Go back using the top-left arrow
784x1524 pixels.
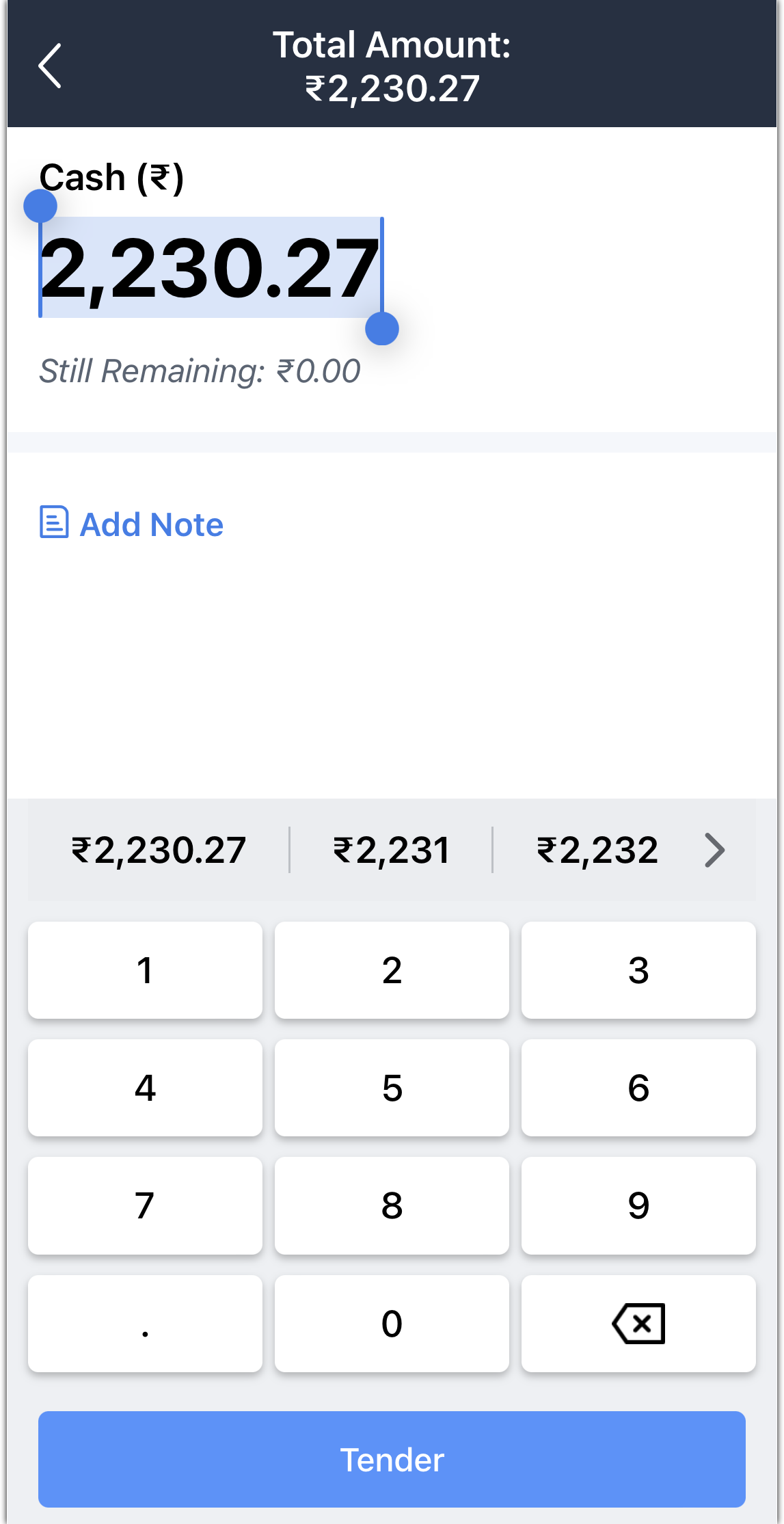[x=50, y=66]
